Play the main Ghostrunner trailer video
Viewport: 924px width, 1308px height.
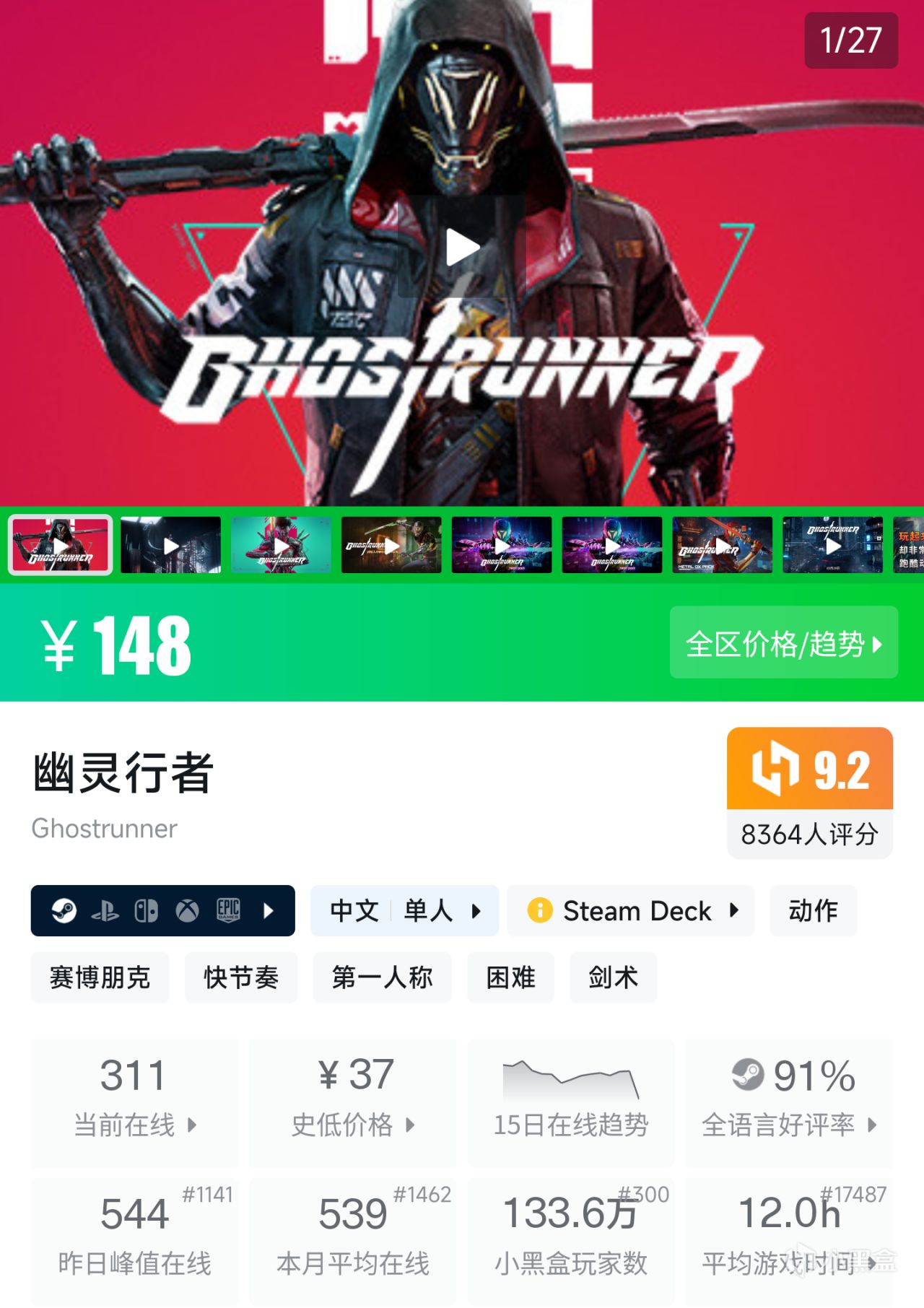coord(462,248)
